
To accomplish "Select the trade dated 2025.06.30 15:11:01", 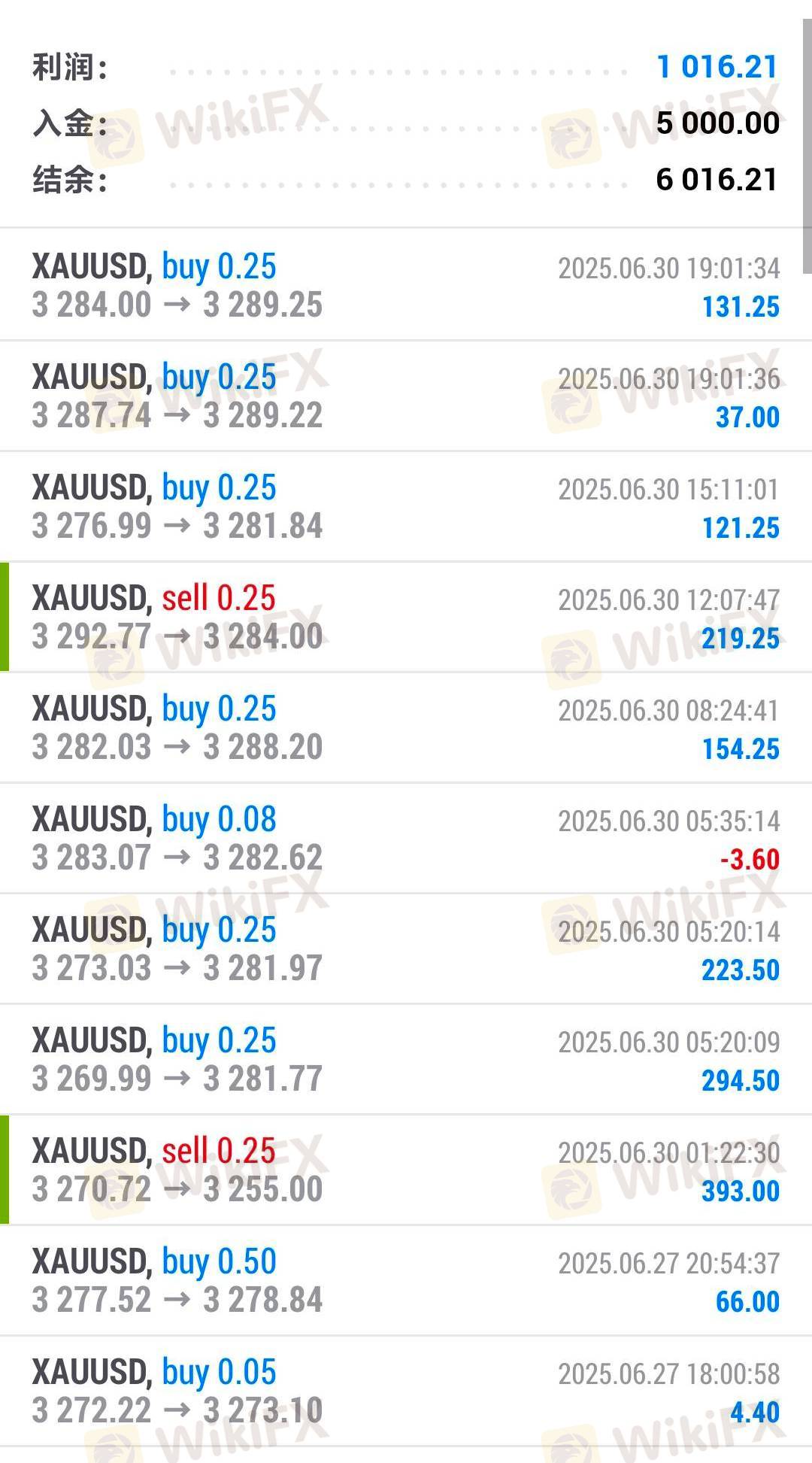I will click(406, 507).
